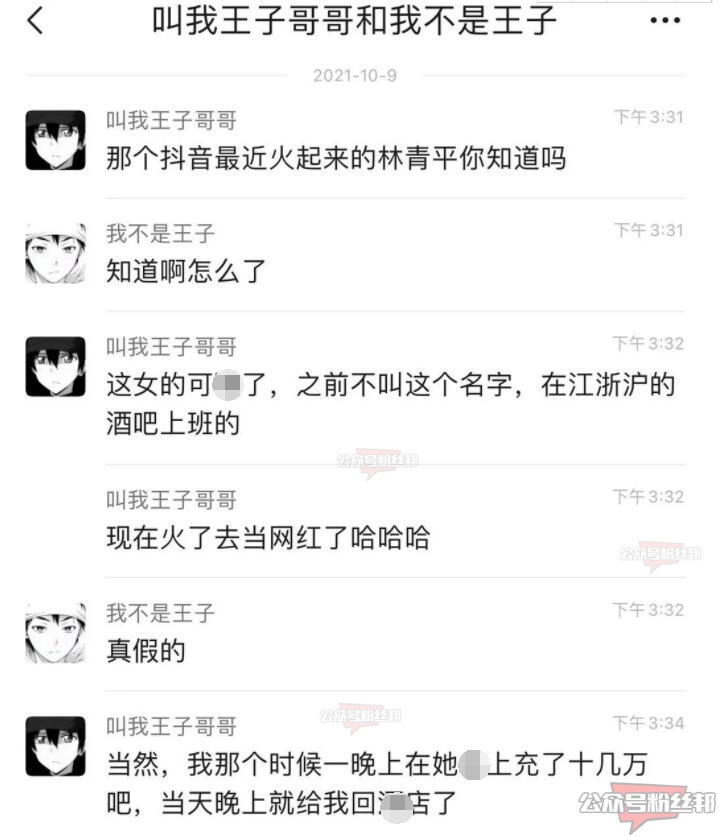Open the avatar beside 知道啊怎么了

[55, 254]
